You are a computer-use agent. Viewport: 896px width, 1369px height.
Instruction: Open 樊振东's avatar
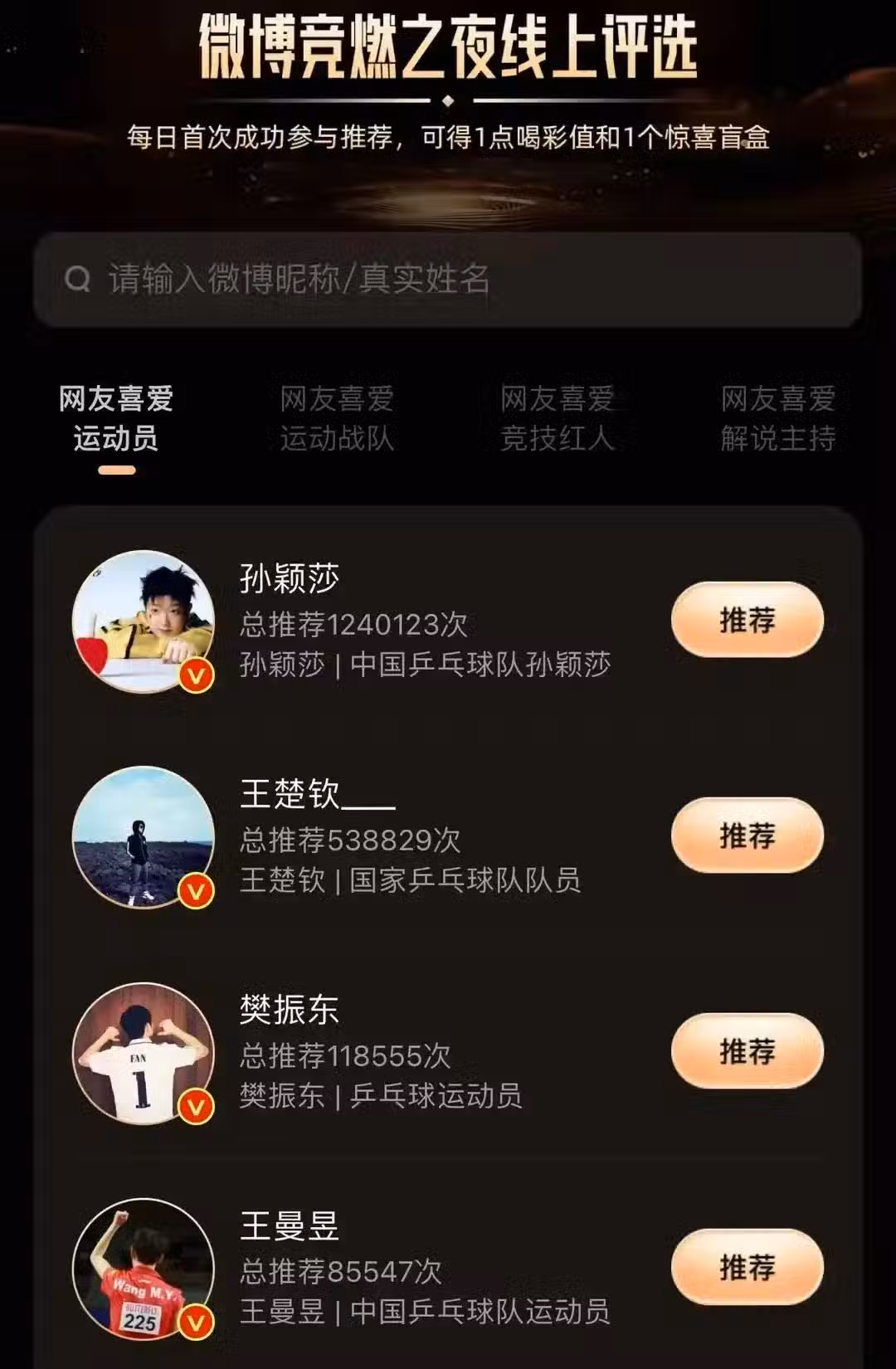[143, 1053]
